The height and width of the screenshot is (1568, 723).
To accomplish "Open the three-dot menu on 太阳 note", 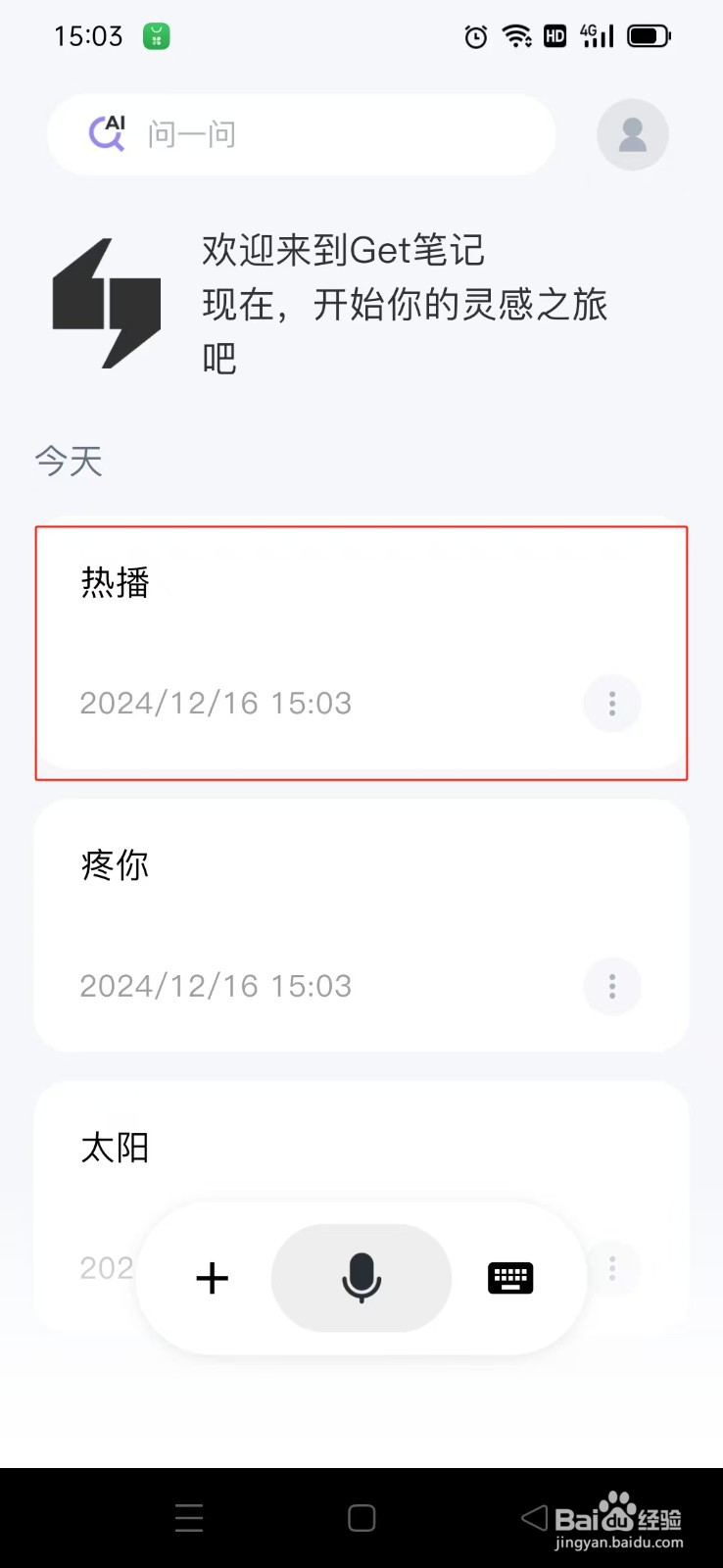I will (611, 1267).
